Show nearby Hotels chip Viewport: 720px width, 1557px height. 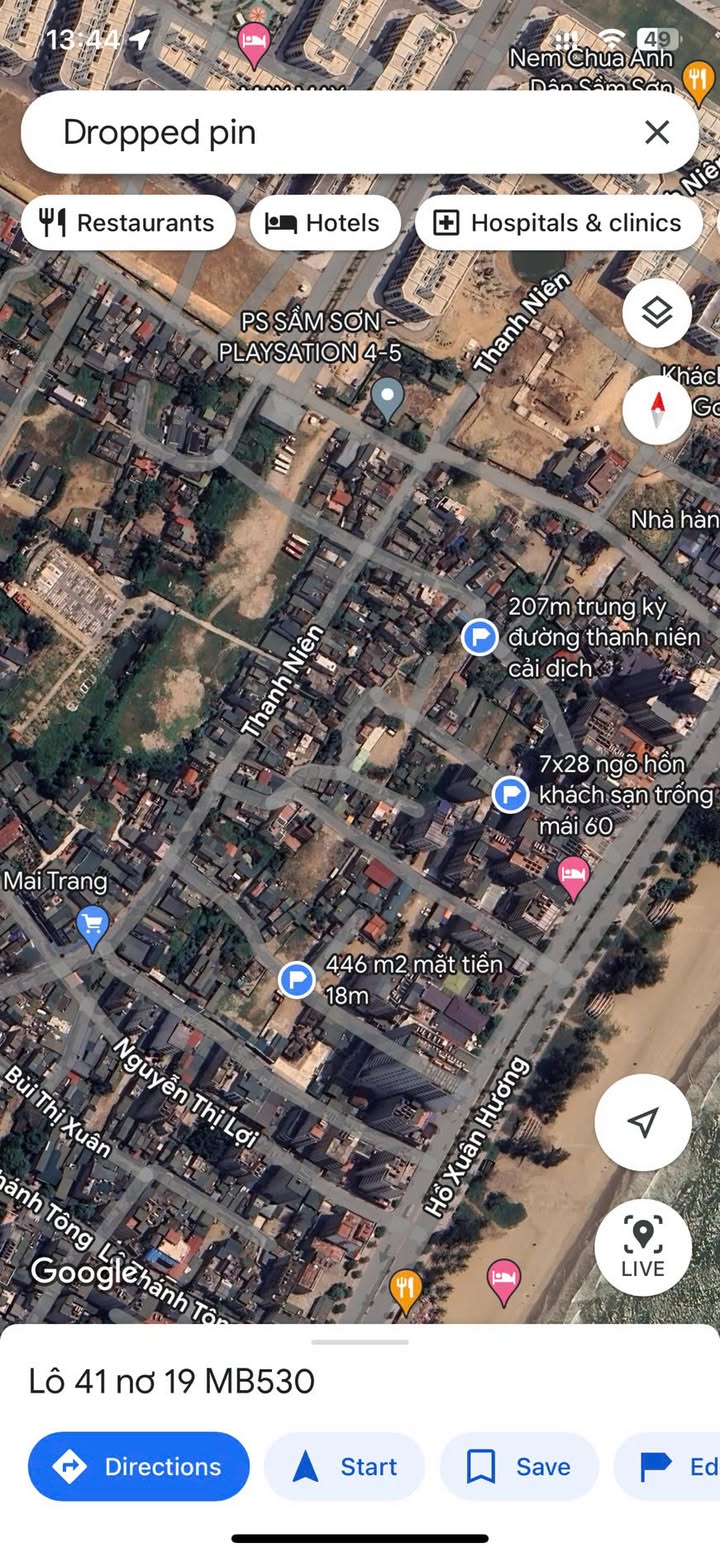(x=325, y=223)
